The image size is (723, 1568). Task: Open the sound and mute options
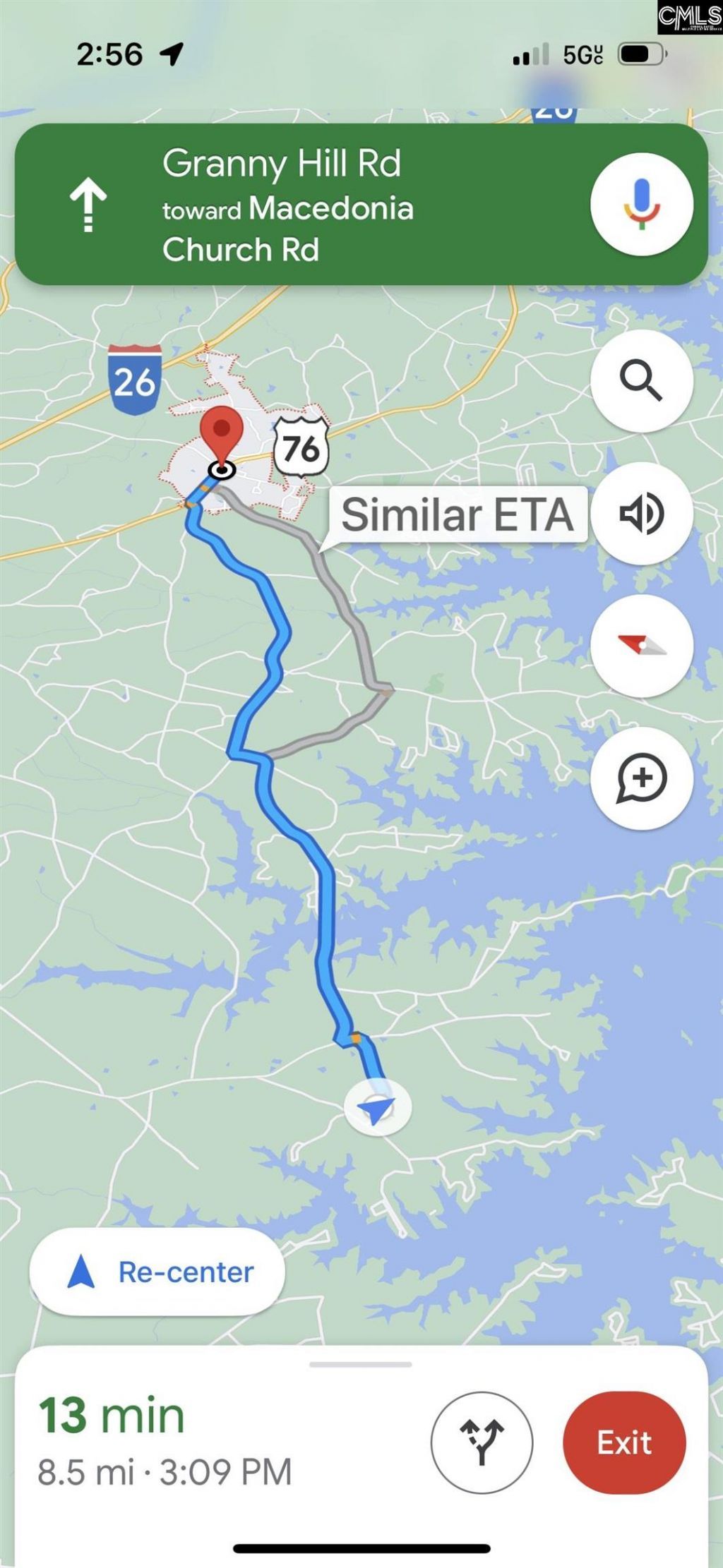click(x=641, y=513)
